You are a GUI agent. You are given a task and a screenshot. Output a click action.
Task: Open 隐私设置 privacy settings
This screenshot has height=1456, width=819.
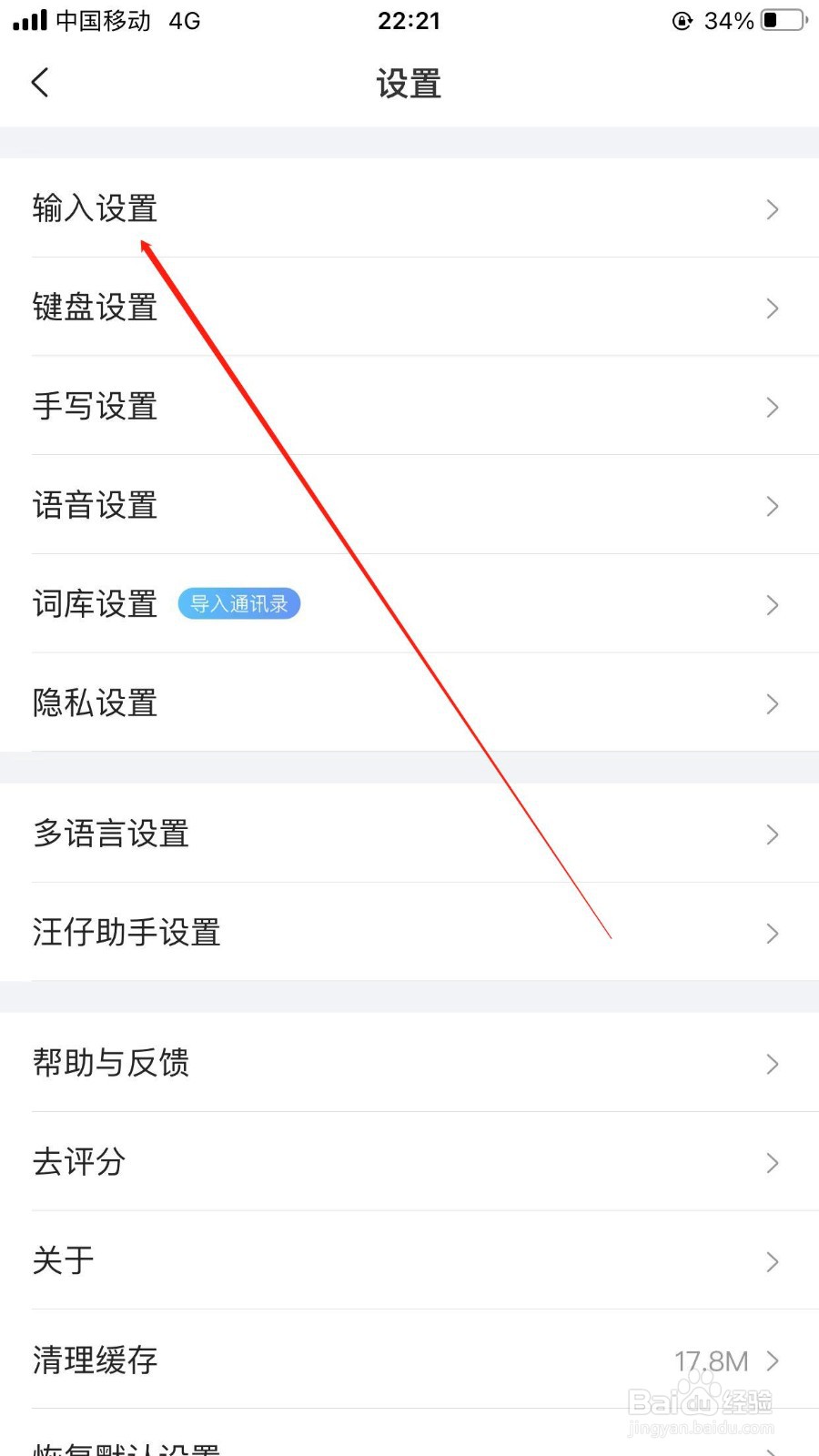(96, 703)
